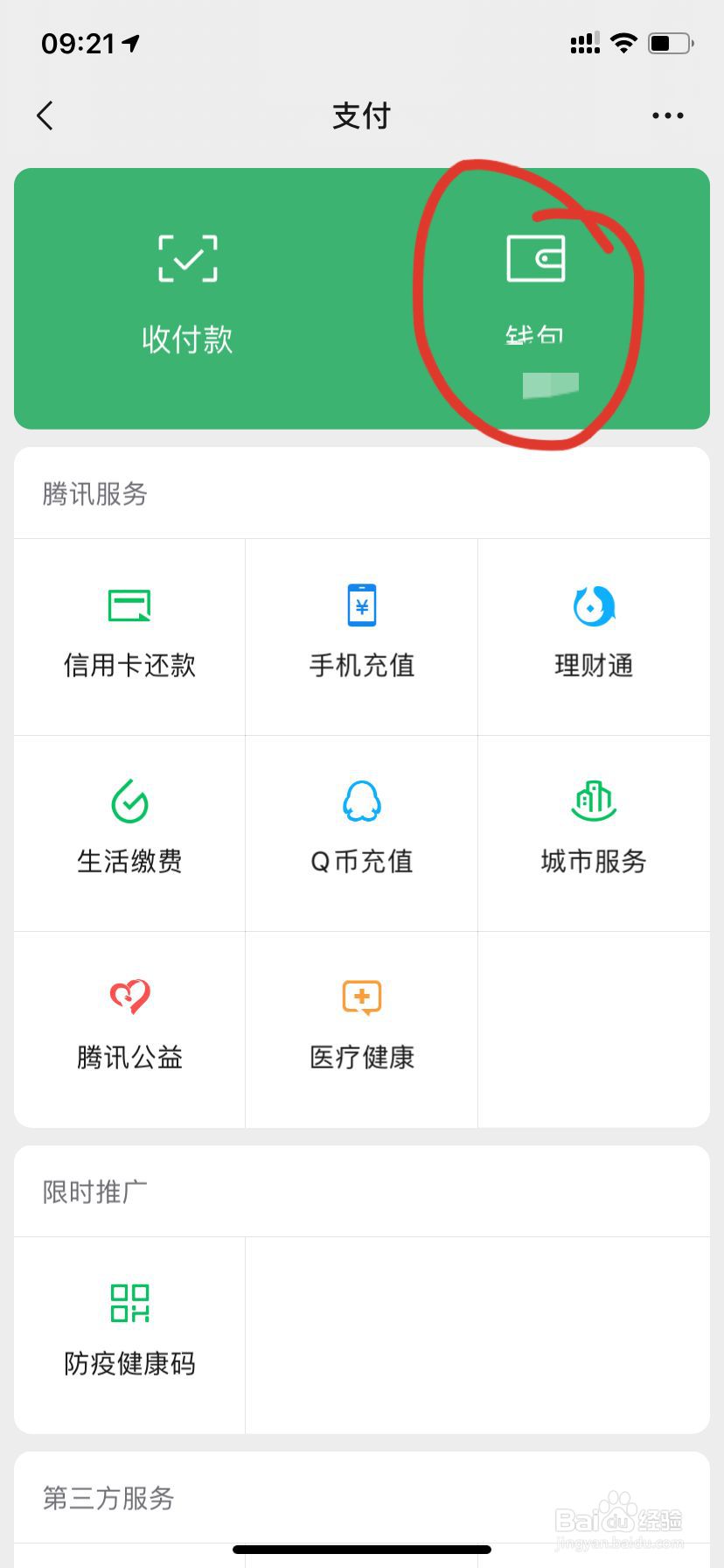This screenshot has width=724, height=1568.
Task: Tap the 腾讯服务 section header
Action: click(x=93, y=494)
